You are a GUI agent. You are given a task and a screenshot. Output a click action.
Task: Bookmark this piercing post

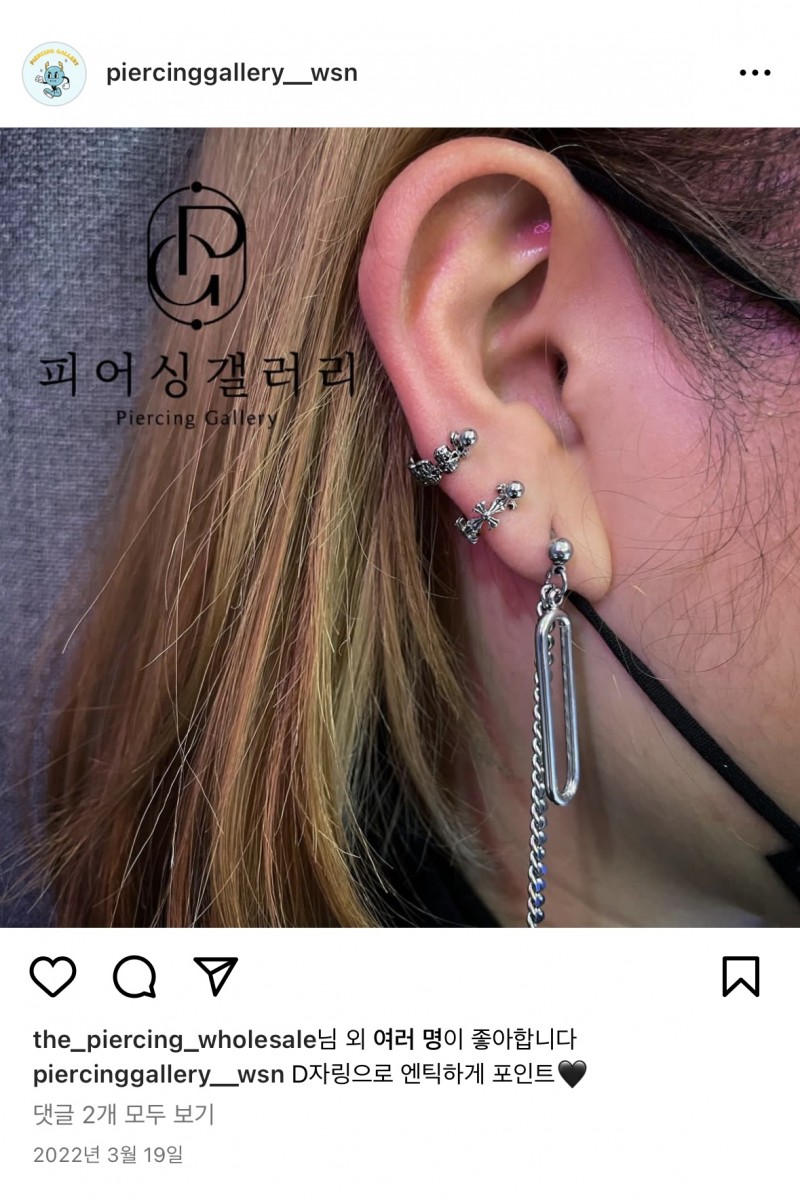[740, 976]
